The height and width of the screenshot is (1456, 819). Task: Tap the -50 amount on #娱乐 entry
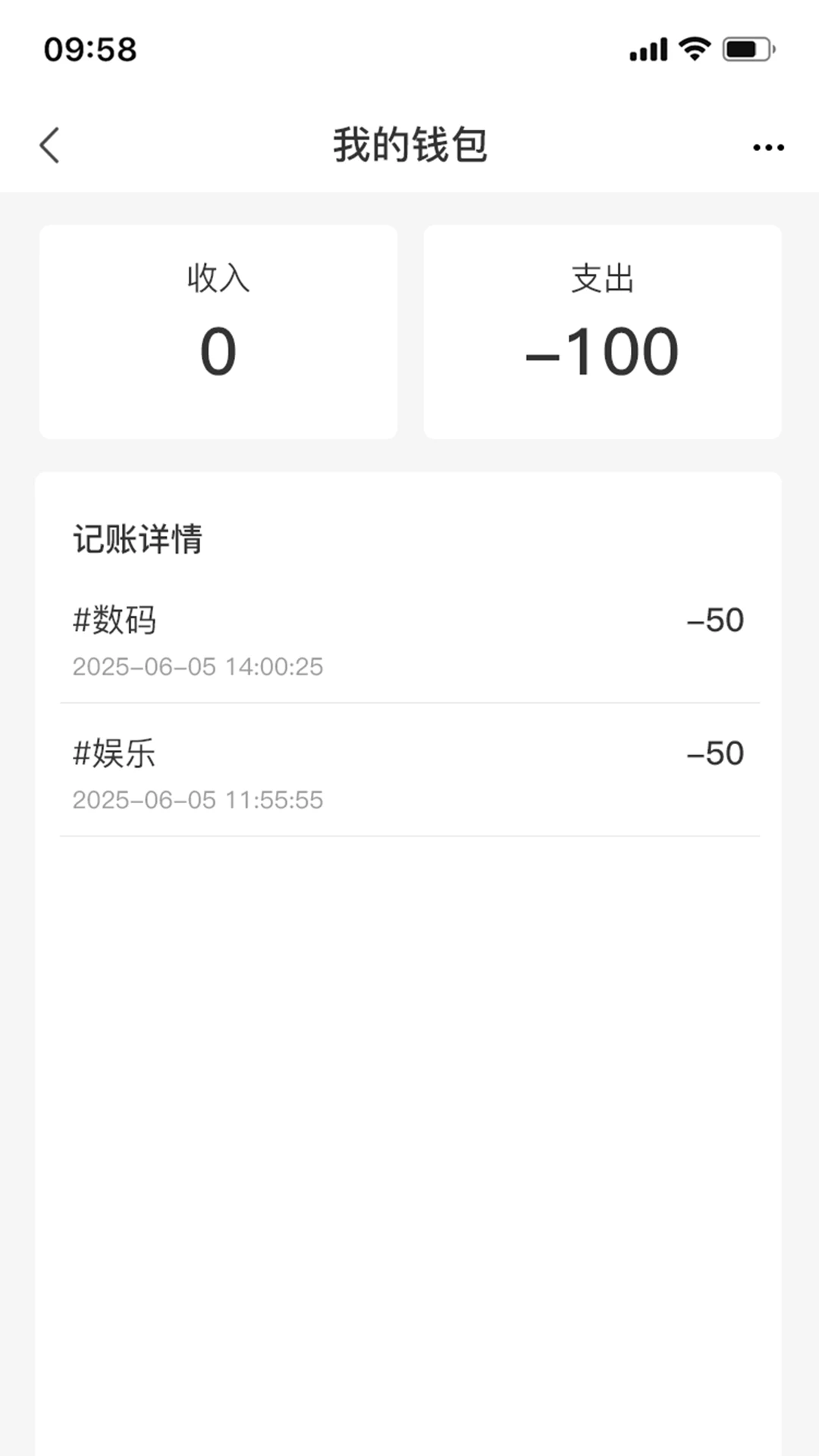click(715, 752)
